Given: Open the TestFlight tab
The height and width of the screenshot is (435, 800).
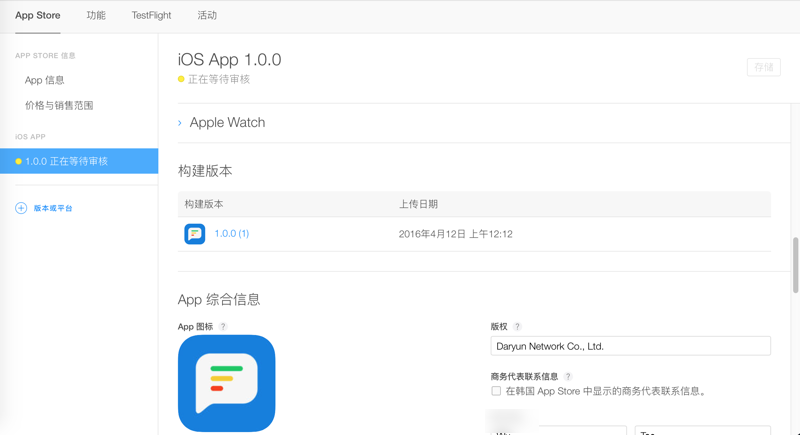Looking at the screenshot, I should tap(151, 16).
